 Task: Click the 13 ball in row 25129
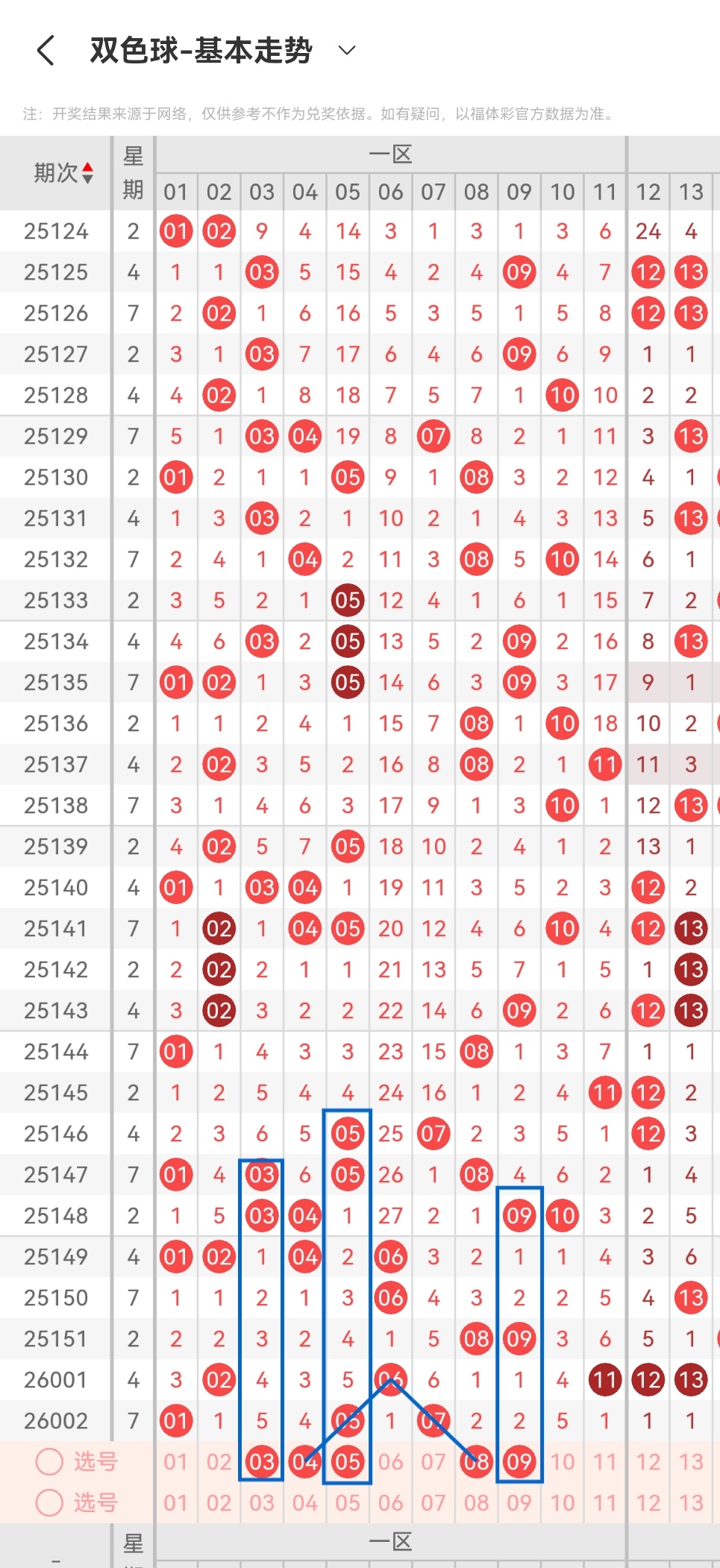pyautogui.click(x=690, y=436)
